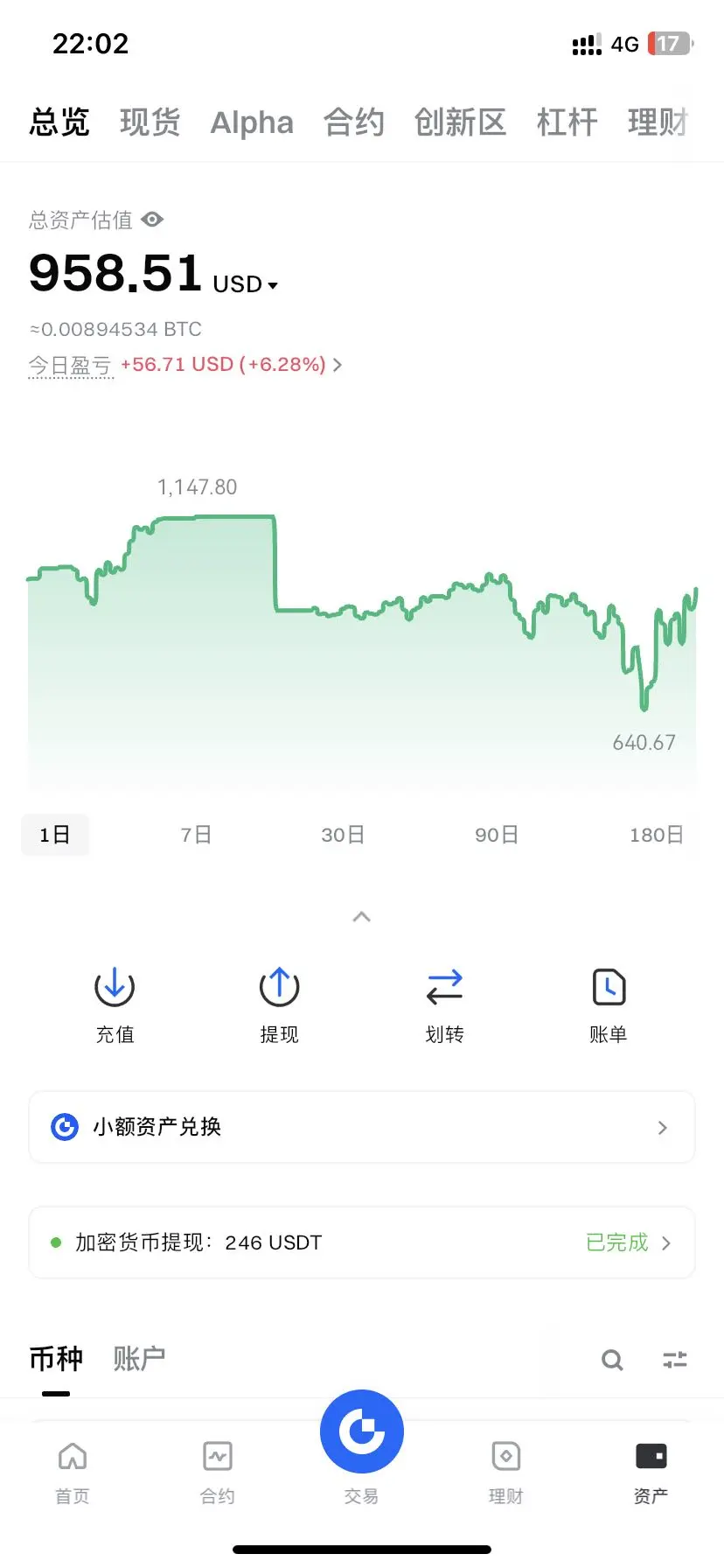Open 小额资产兑换 row

[x=361, y=1127]
